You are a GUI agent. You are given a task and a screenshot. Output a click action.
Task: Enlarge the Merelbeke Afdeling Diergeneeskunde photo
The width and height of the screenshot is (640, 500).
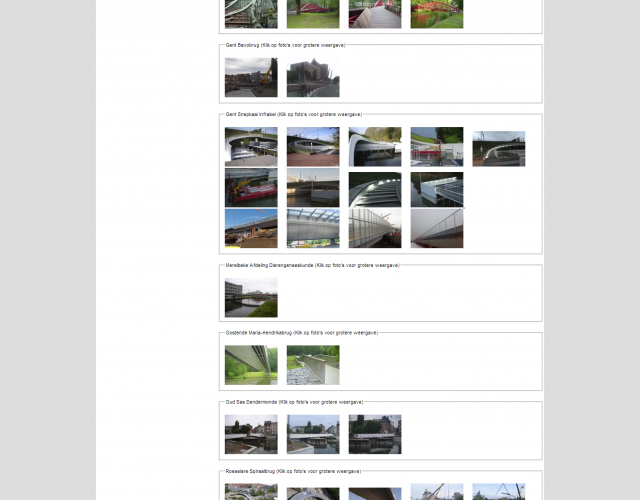click(251, 298)
